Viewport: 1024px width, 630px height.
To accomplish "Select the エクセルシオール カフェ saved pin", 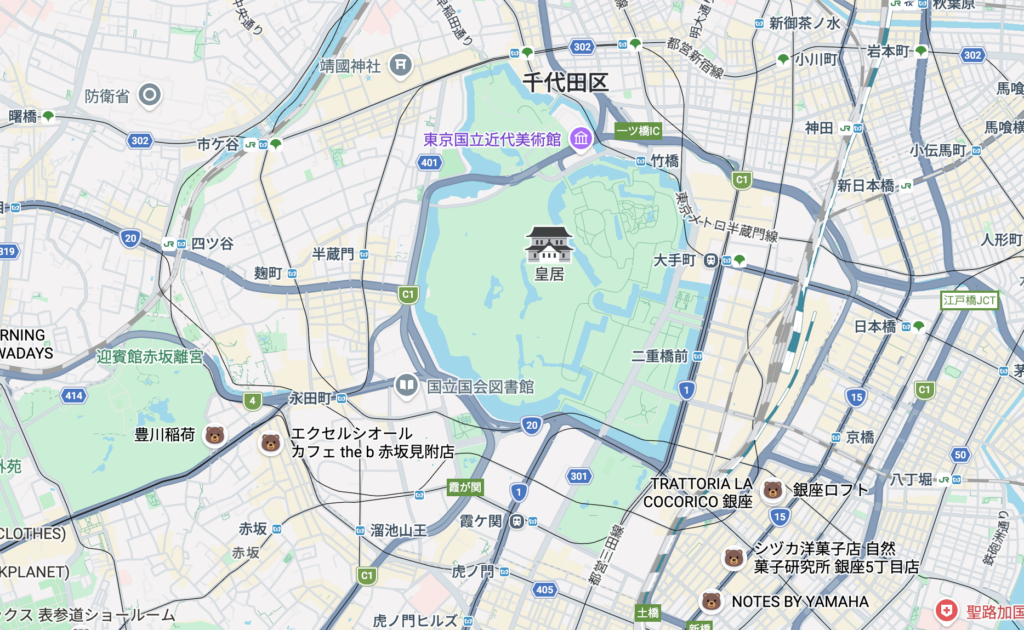I will click(x=270, y=442).
